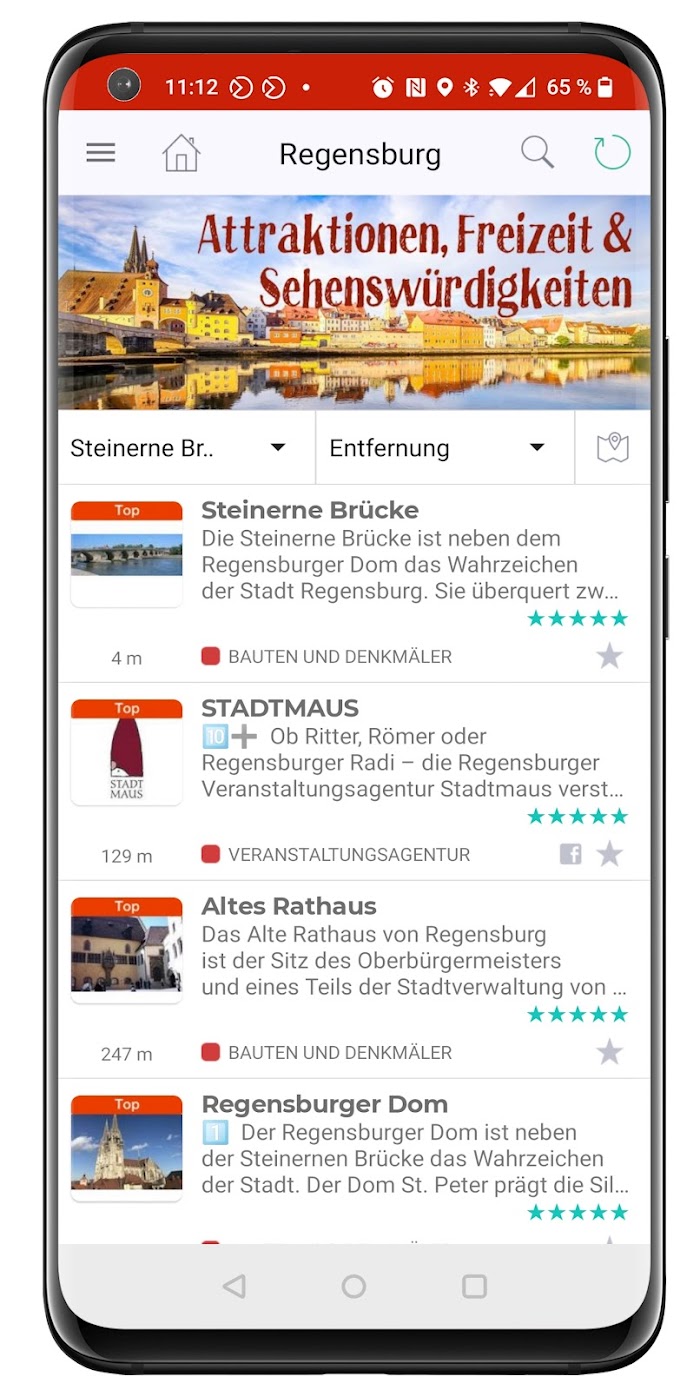Favorite Steinerne Brücke with the star
The width and height of the screenshot is (700, 1390).
(609, 657)
